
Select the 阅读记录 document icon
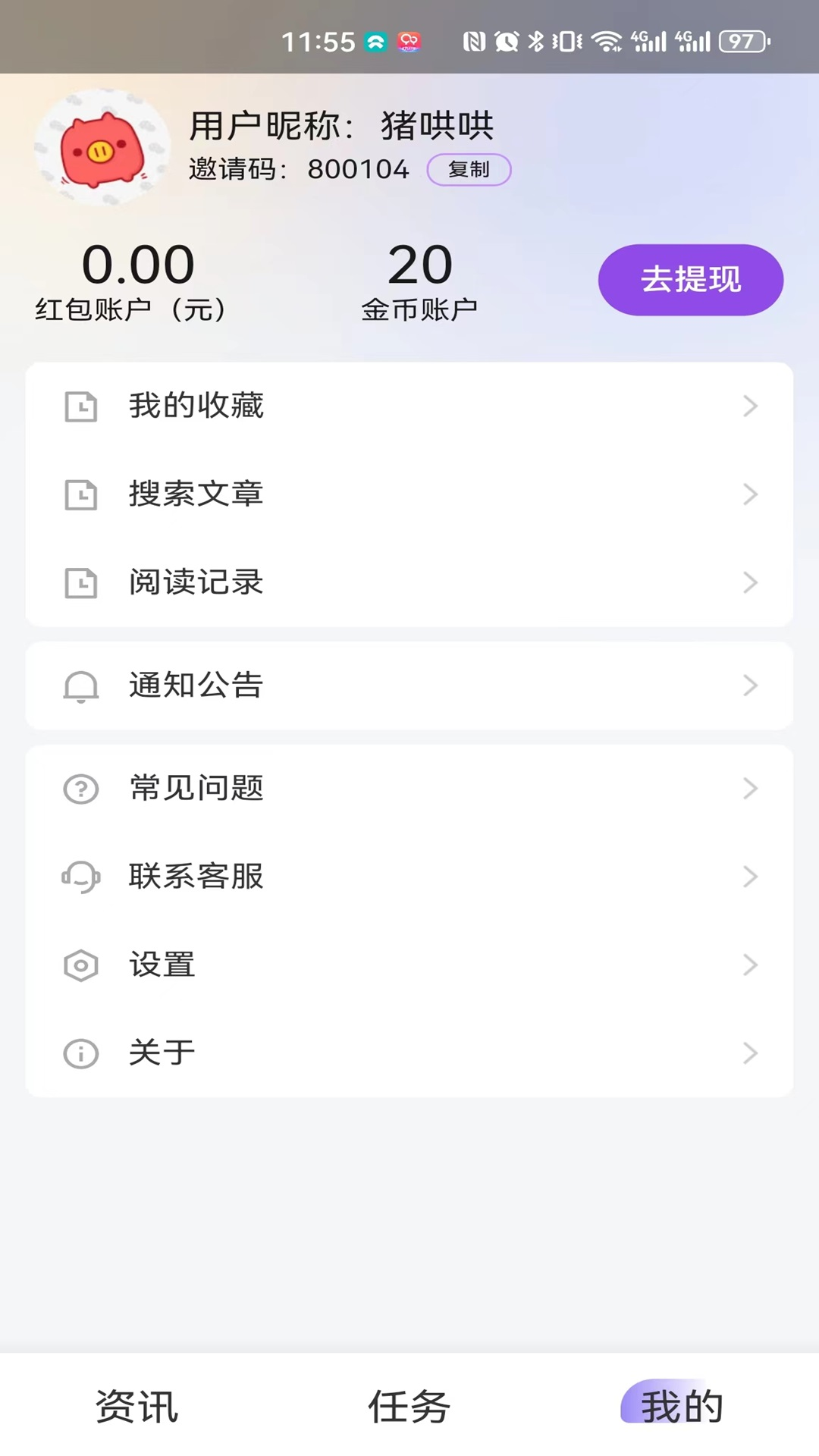tap(81, 583)
